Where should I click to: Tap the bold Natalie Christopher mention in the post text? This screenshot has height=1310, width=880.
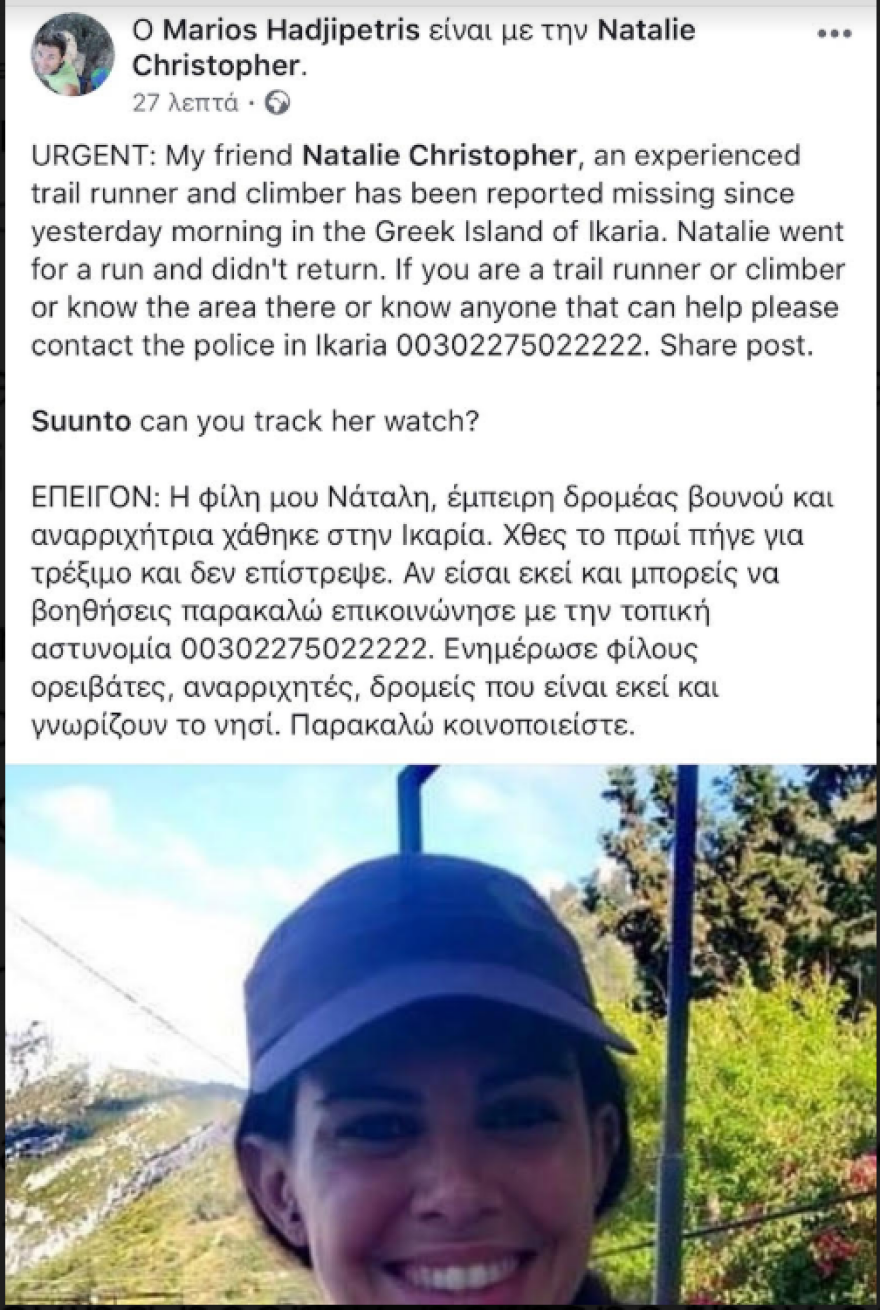437,155
